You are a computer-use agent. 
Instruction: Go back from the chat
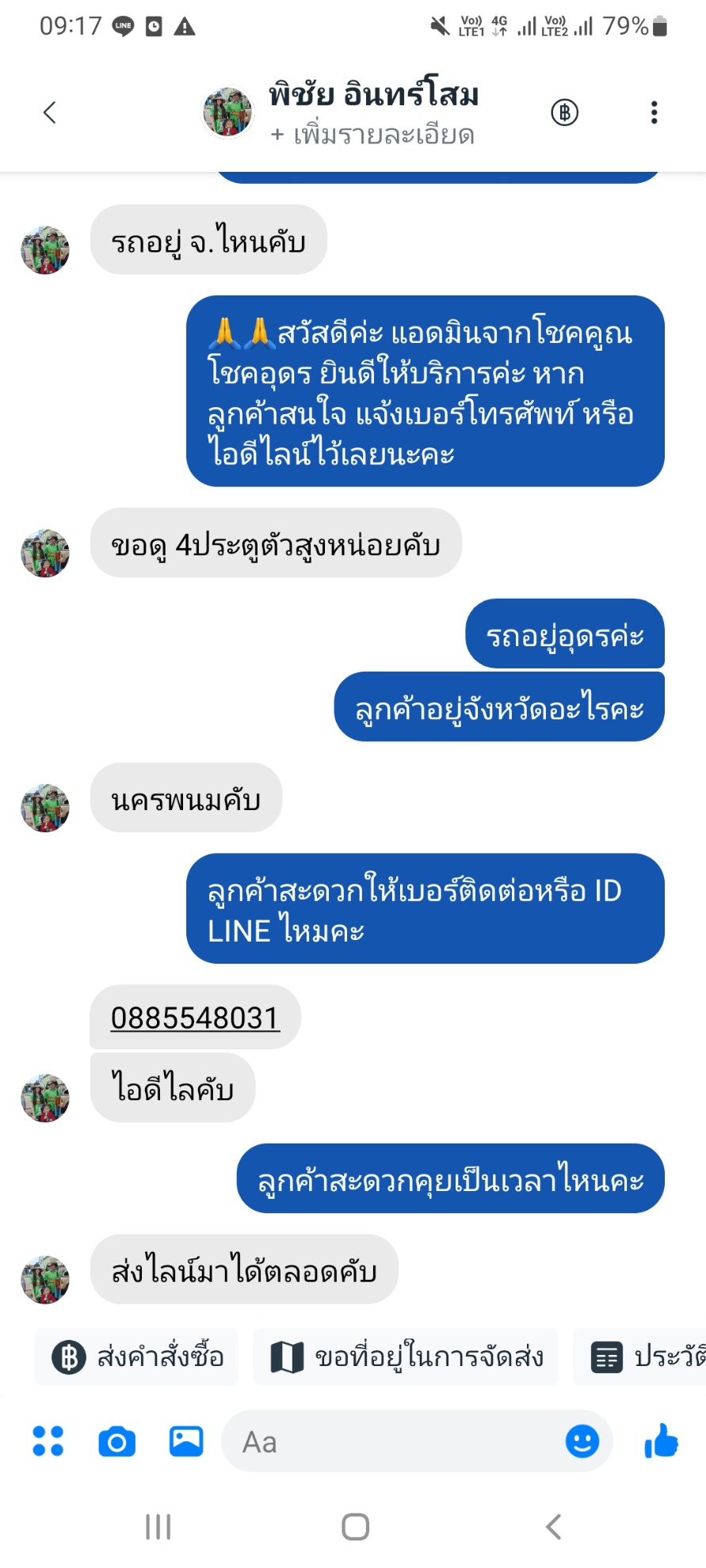point(50,112)
